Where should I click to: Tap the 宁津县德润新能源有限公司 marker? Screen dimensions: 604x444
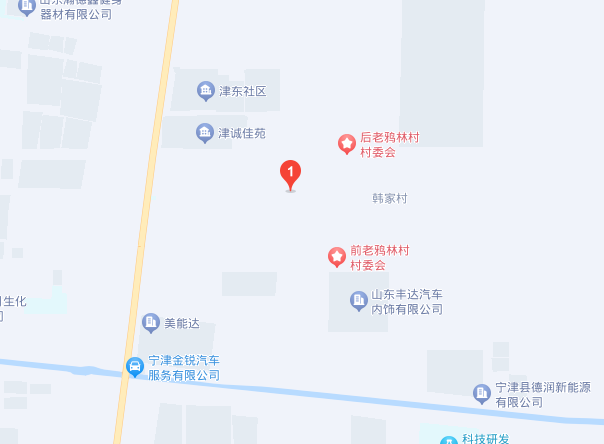click(x=482, y=394)
